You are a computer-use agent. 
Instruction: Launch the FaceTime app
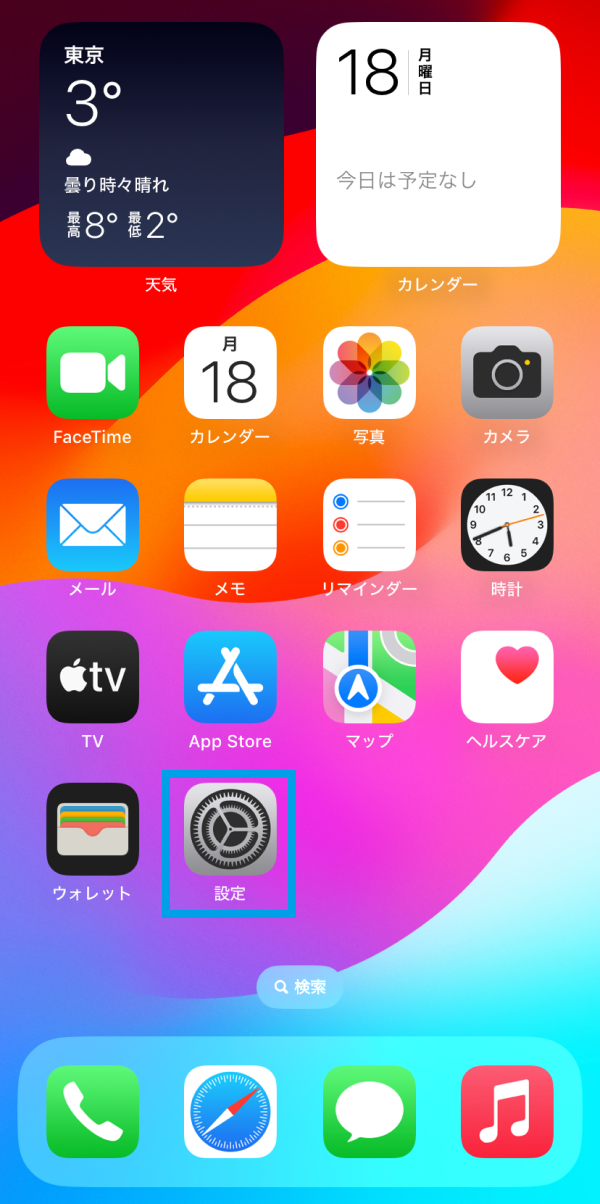tap(92, 372)
